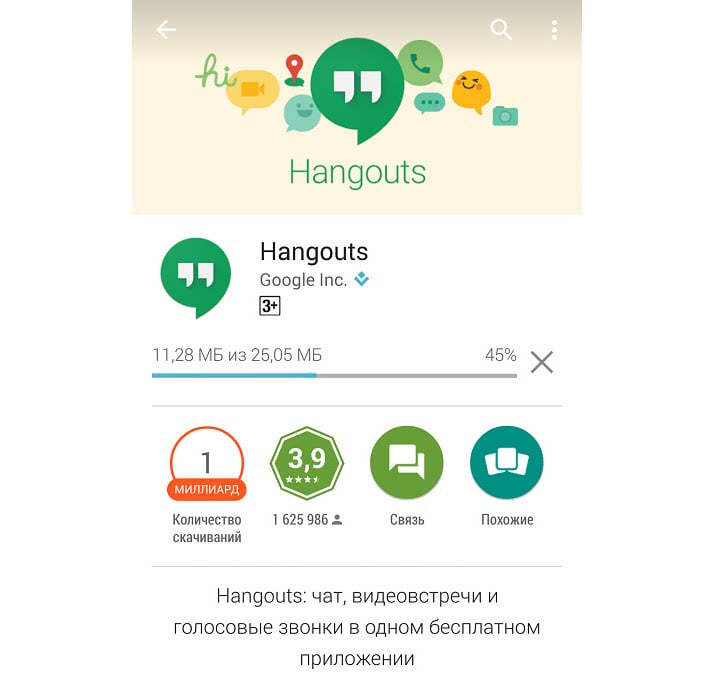Open the 1 миллиард downloads badge
Screen dimensions: 706x688
coord(207,465)
